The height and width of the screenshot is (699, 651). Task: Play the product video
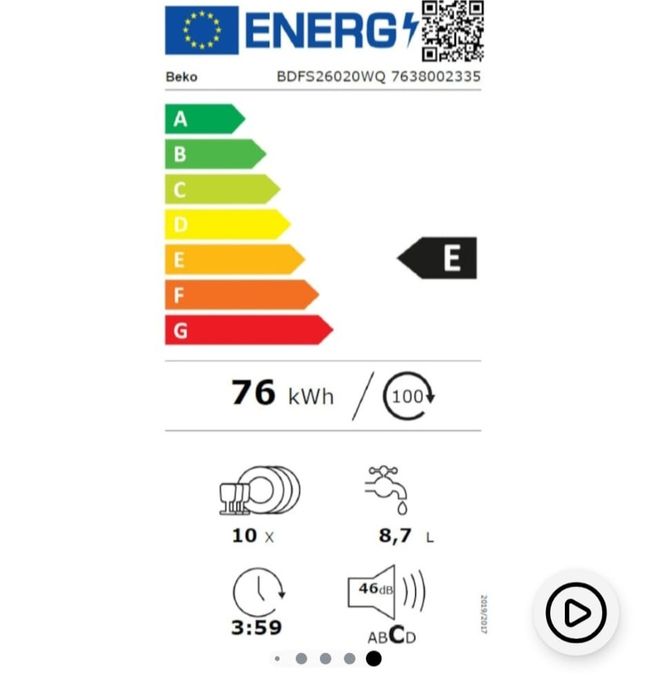coord(575,612)
